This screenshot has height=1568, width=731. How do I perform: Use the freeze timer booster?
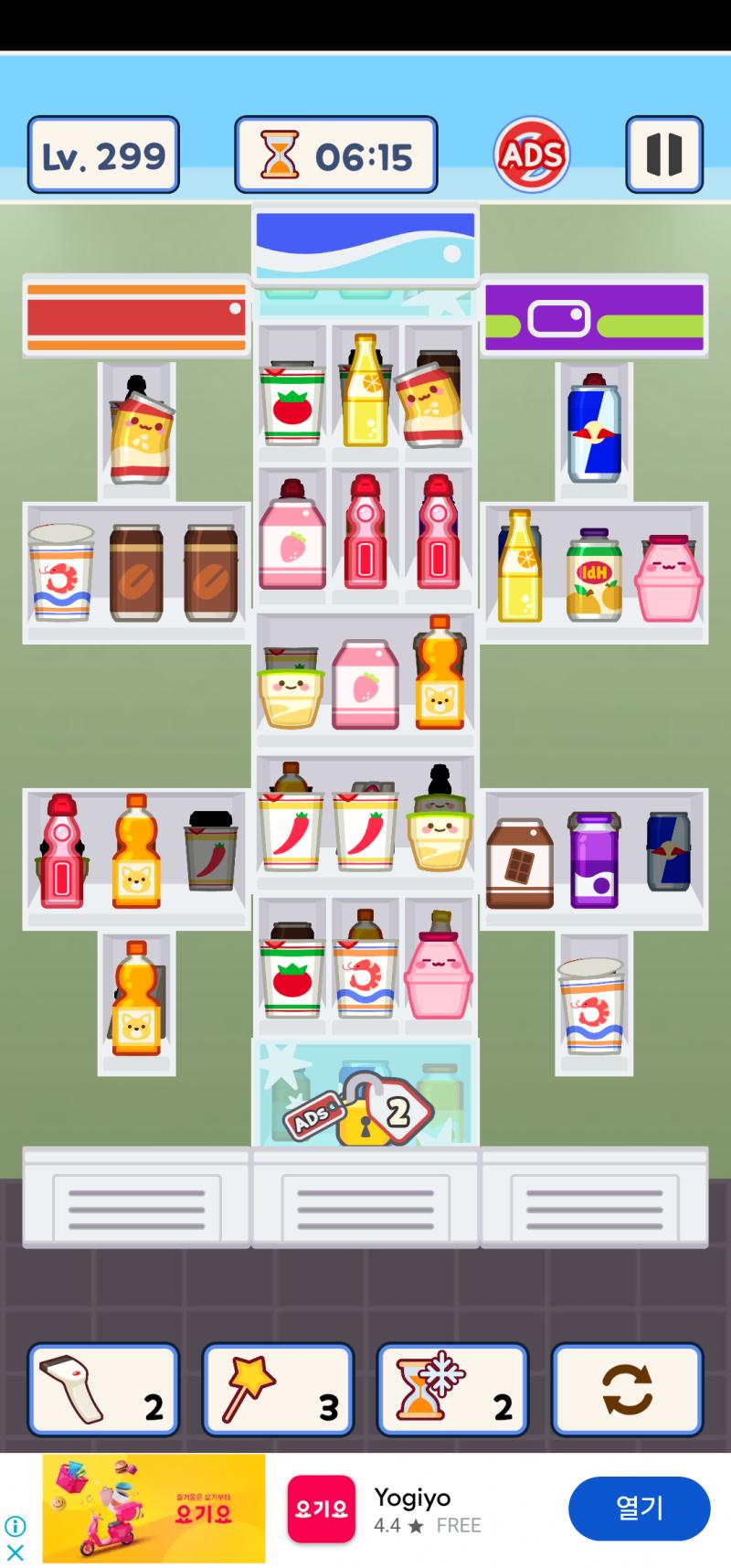452,1389
